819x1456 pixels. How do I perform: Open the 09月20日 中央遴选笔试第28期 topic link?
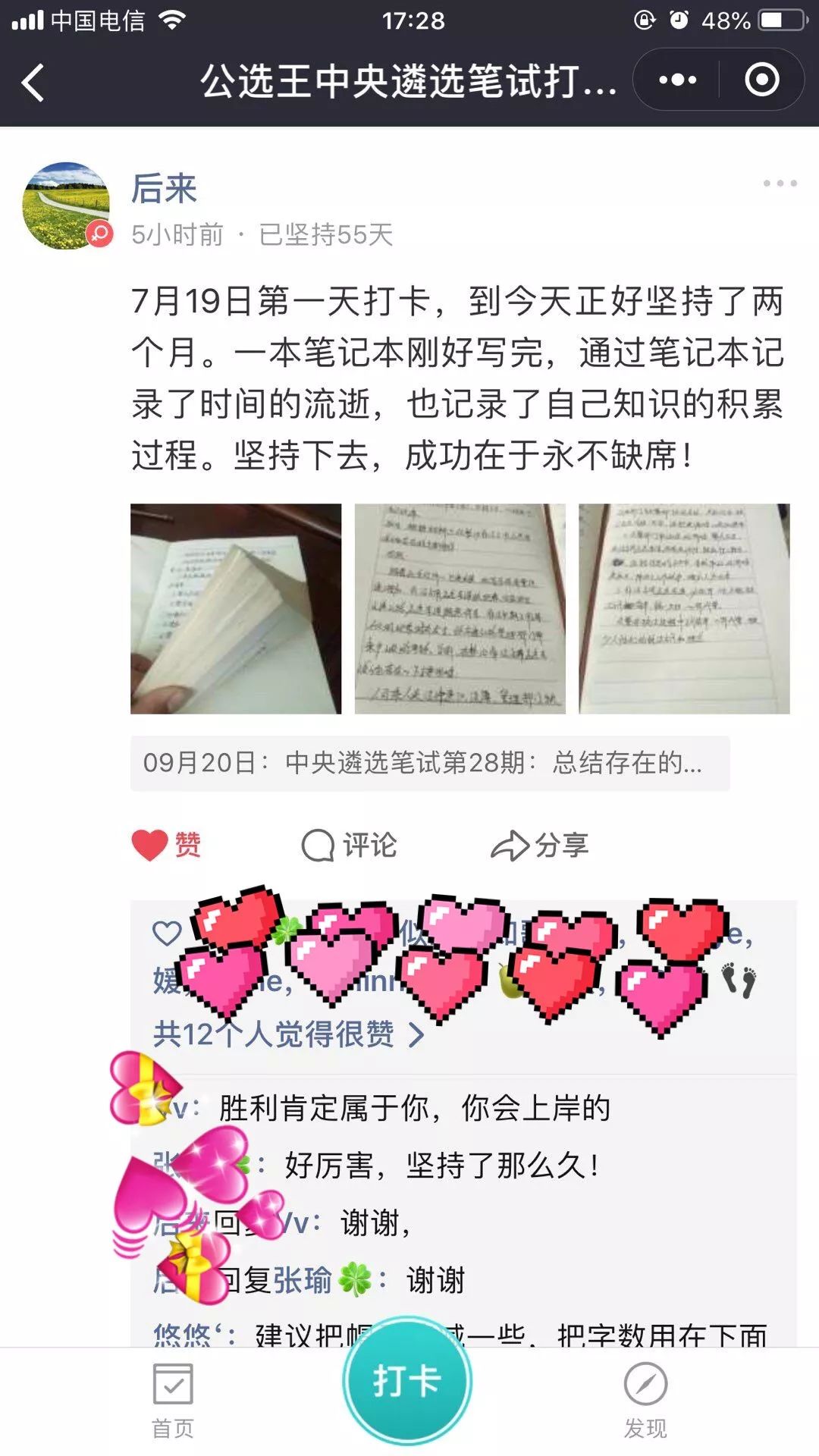430,763
